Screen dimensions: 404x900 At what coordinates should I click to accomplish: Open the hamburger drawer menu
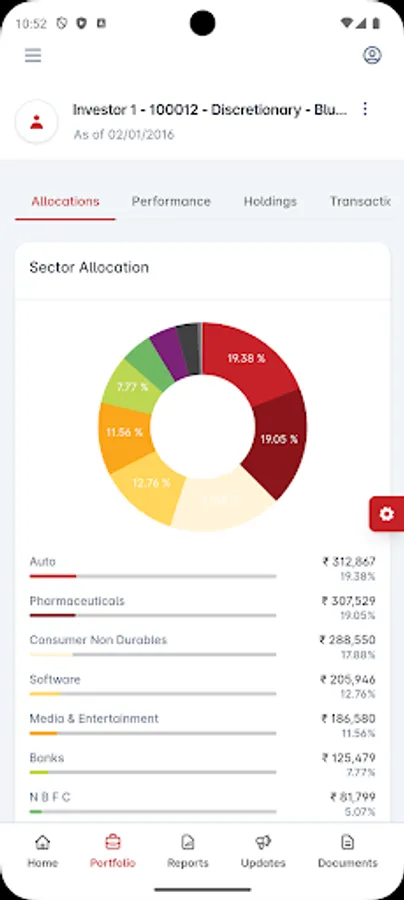pyautogui.click(x=33, y=55)
